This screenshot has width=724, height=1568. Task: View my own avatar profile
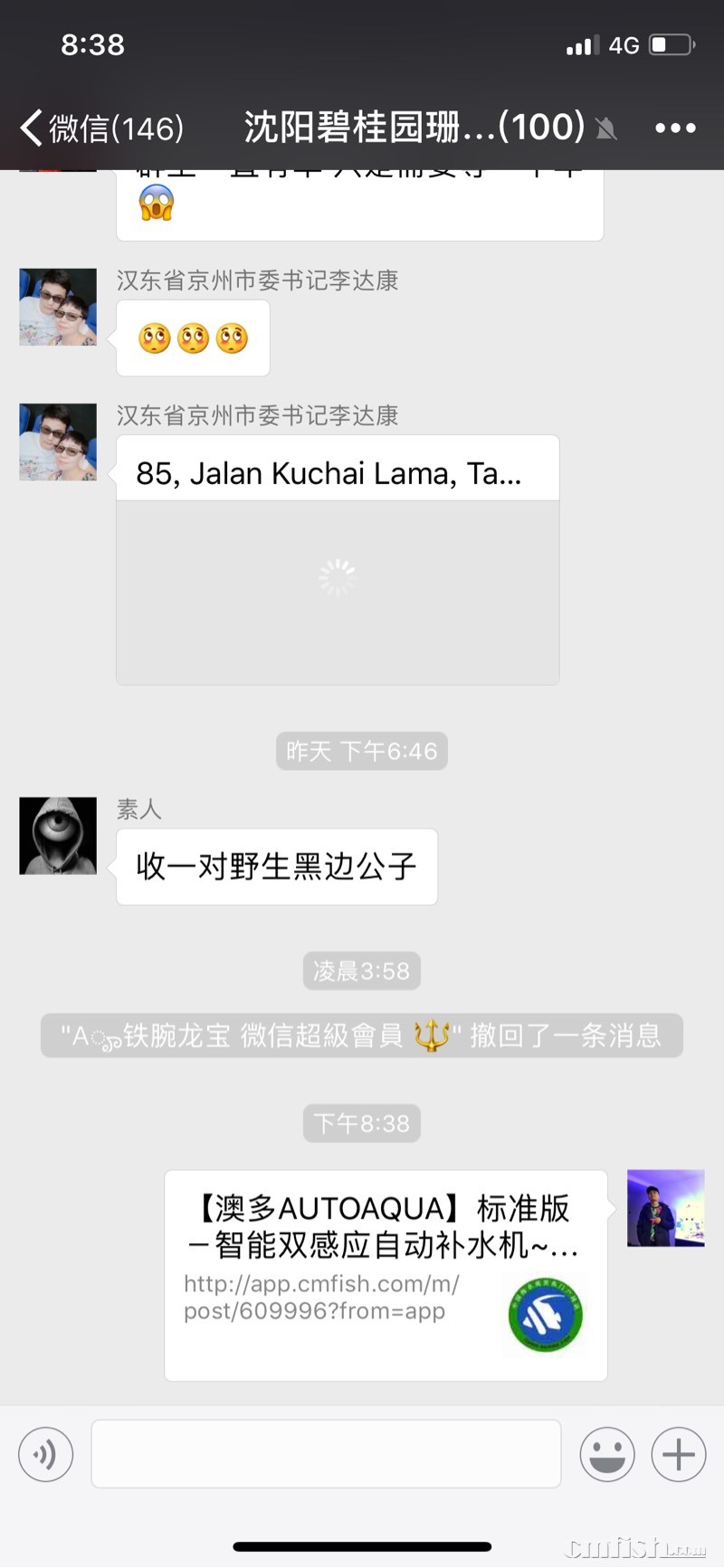tap(665, 1207)
